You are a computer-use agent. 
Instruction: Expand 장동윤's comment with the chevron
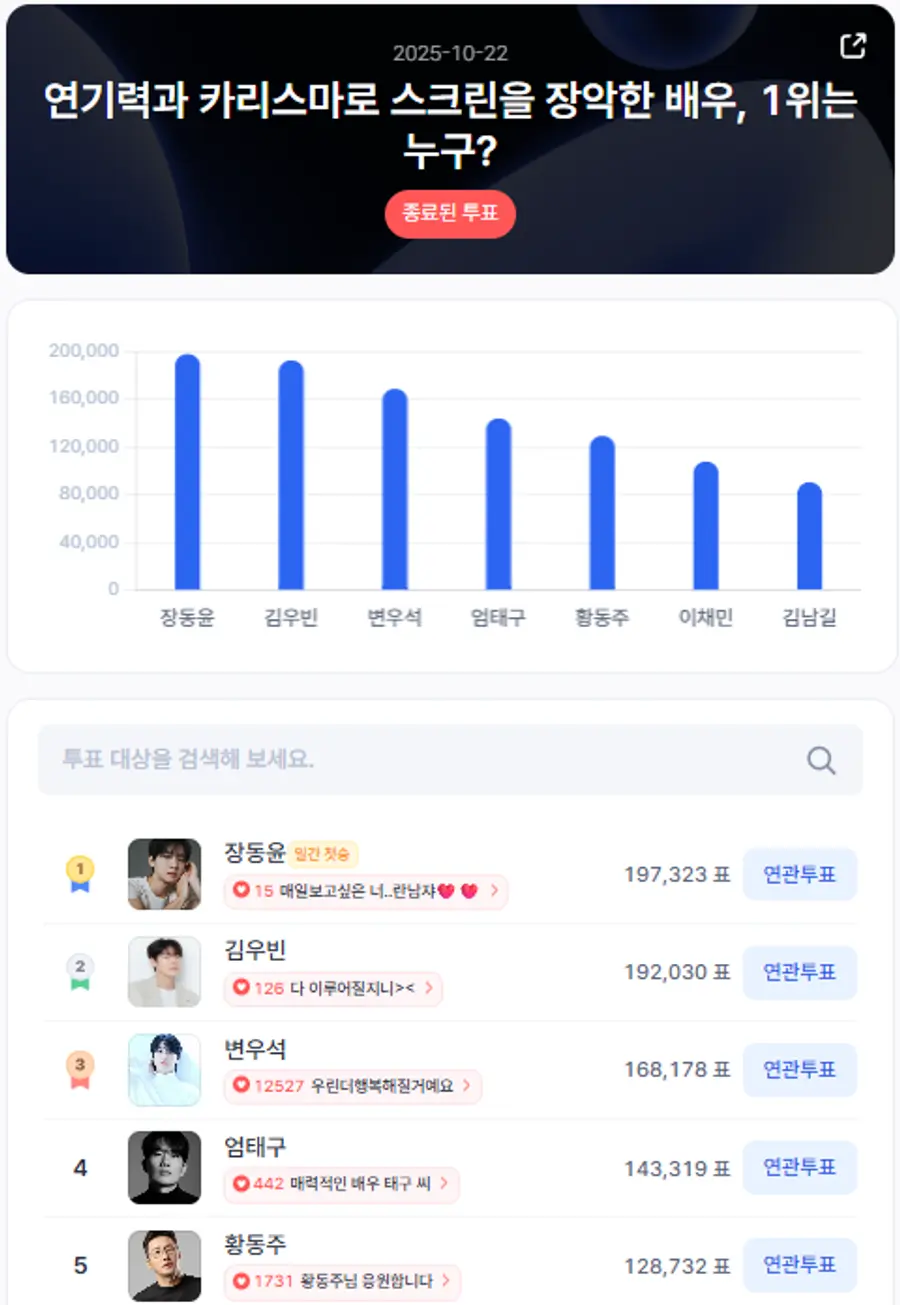pos(496,891)
